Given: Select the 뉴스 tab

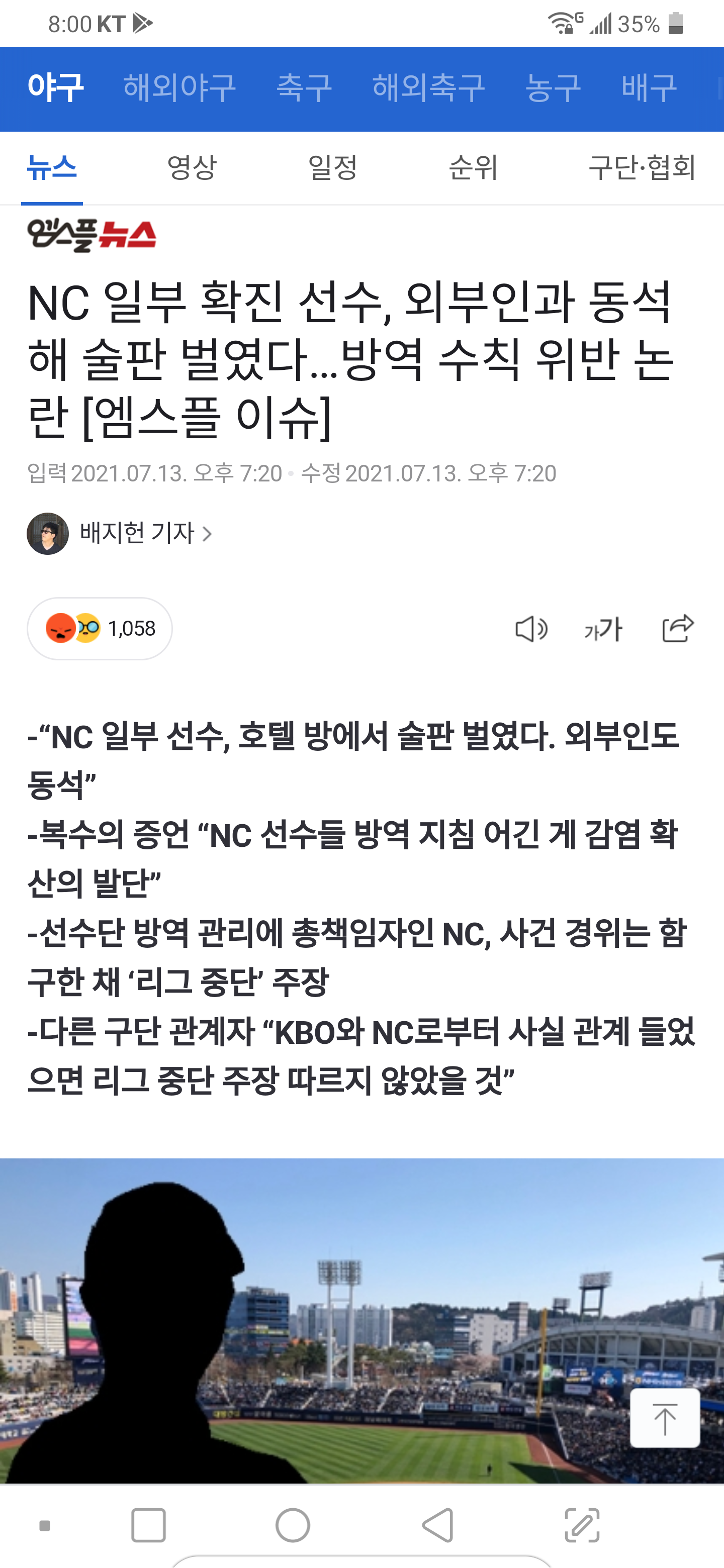Looking at the screenshot, I should (x=52, y=167).
